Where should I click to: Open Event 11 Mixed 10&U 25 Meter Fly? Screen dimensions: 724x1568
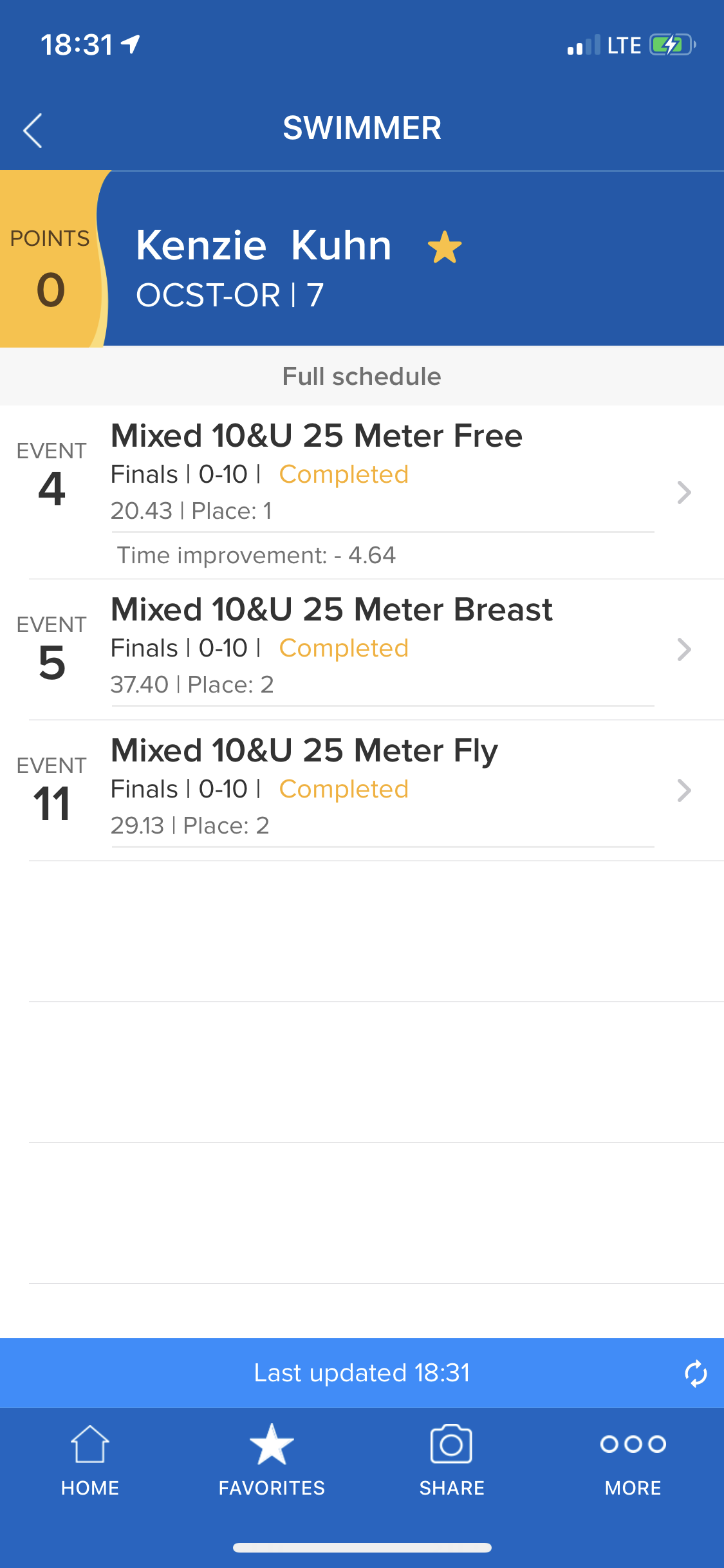click(362, 790)
